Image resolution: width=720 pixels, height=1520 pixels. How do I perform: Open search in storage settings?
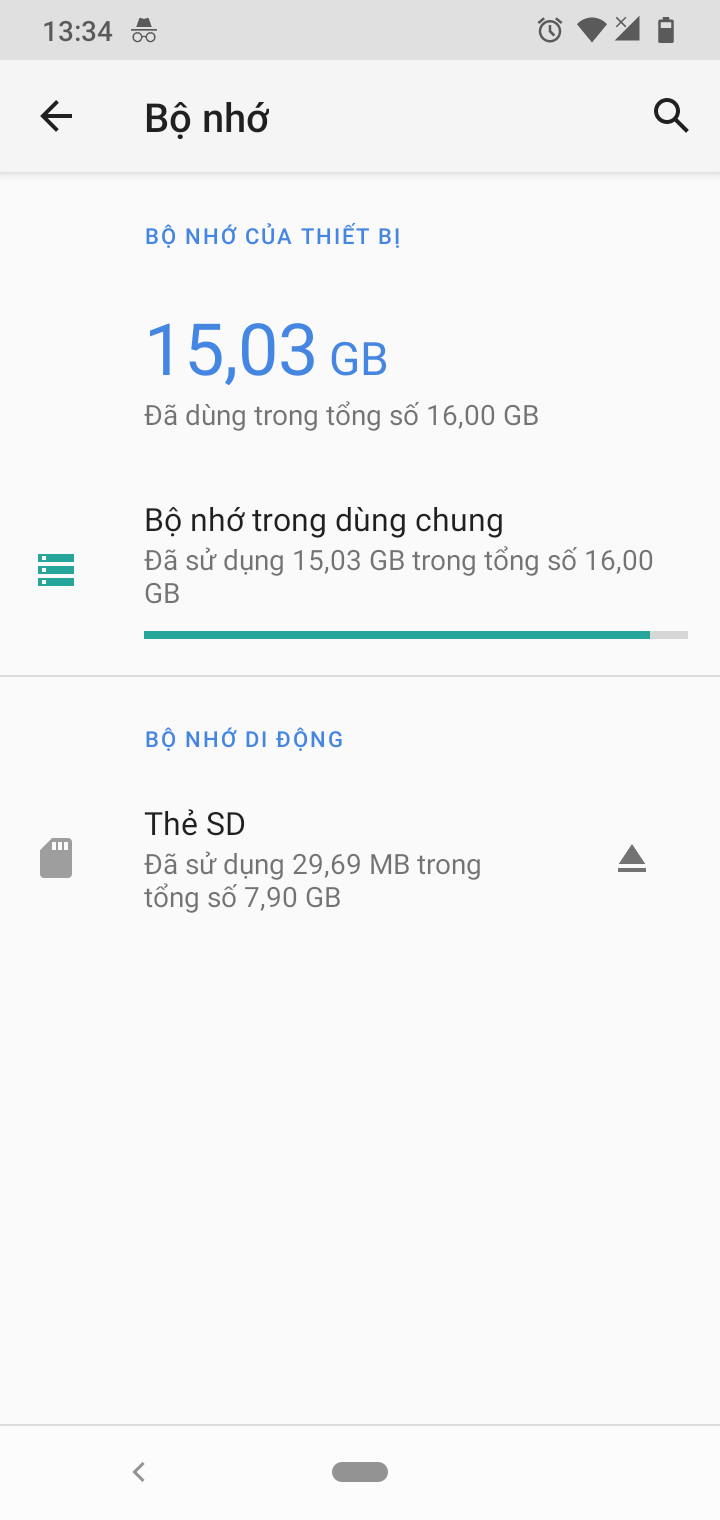[x=671, y=117]
